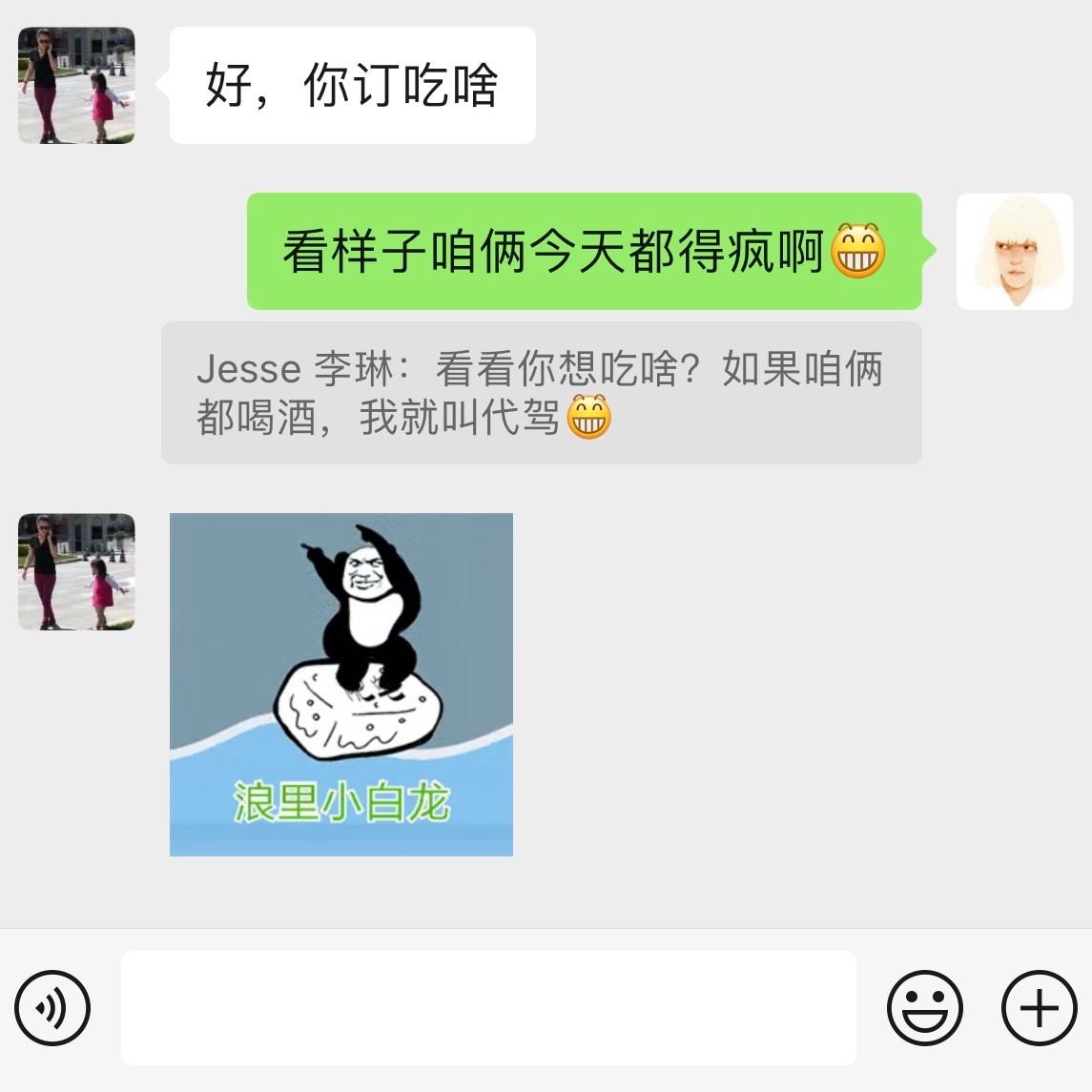Open contact avatar beside the panda sticker
Viewport: 1092px width, 1092px height.
(x=76, y=572)
